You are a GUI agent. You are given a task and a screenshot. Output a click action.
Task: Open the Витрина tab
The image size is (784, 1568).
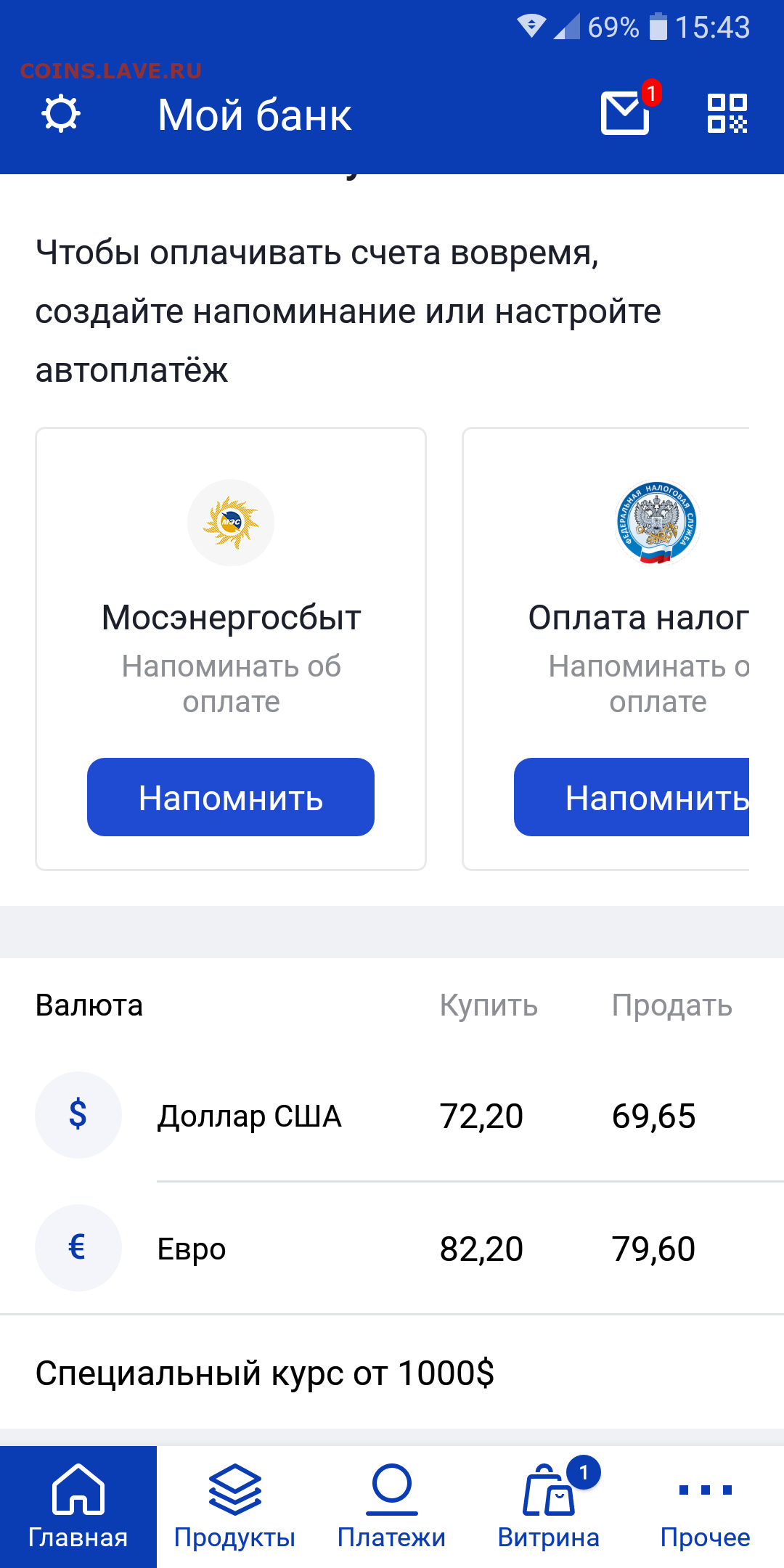point(549,1507)
